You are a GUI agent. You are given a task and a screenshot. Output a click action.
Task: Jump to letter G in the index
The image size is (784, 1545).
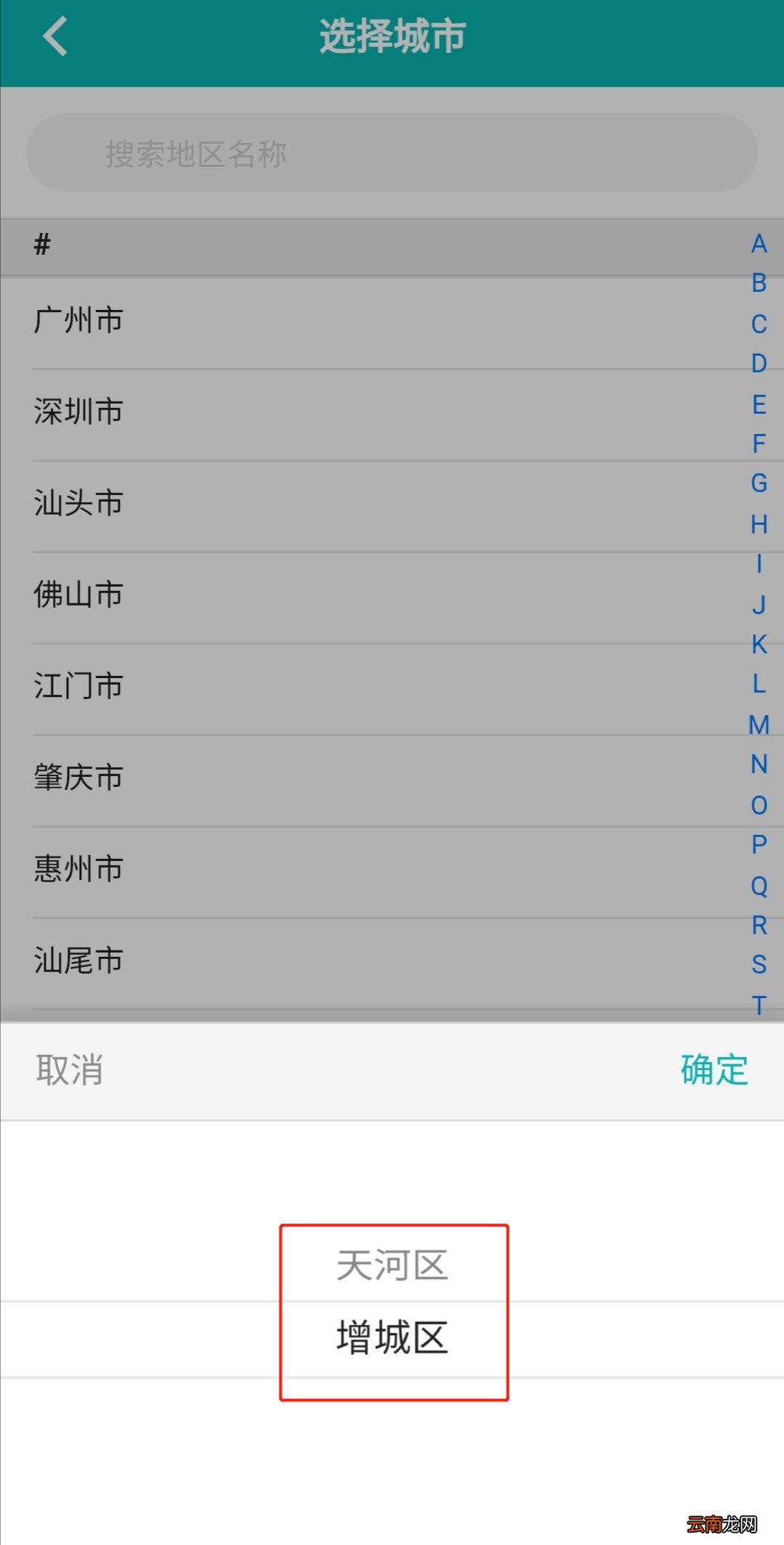(759, 484)
